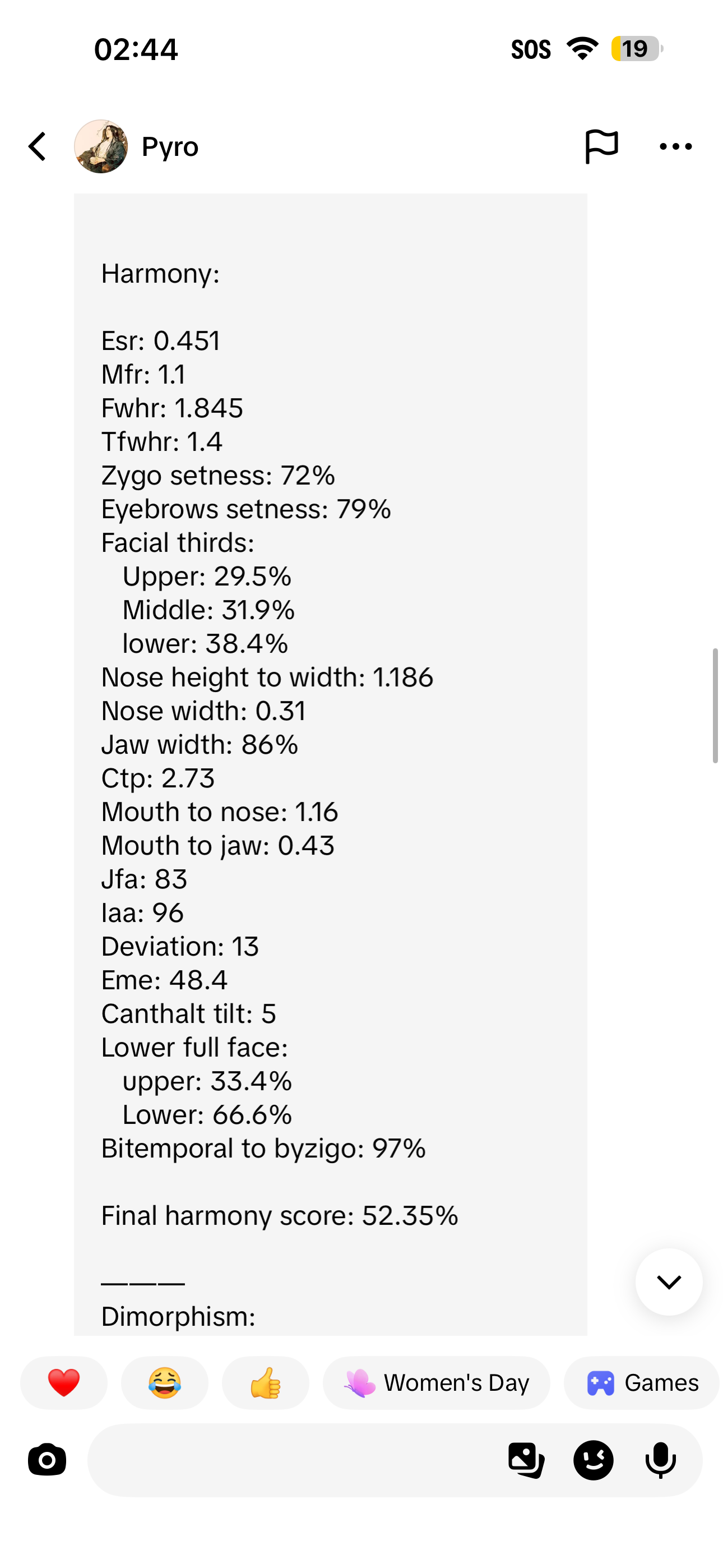The width and height of the screenshot is (723, 1568).
Task: Report this chat with the flag icon
Action: coord(601,147)
